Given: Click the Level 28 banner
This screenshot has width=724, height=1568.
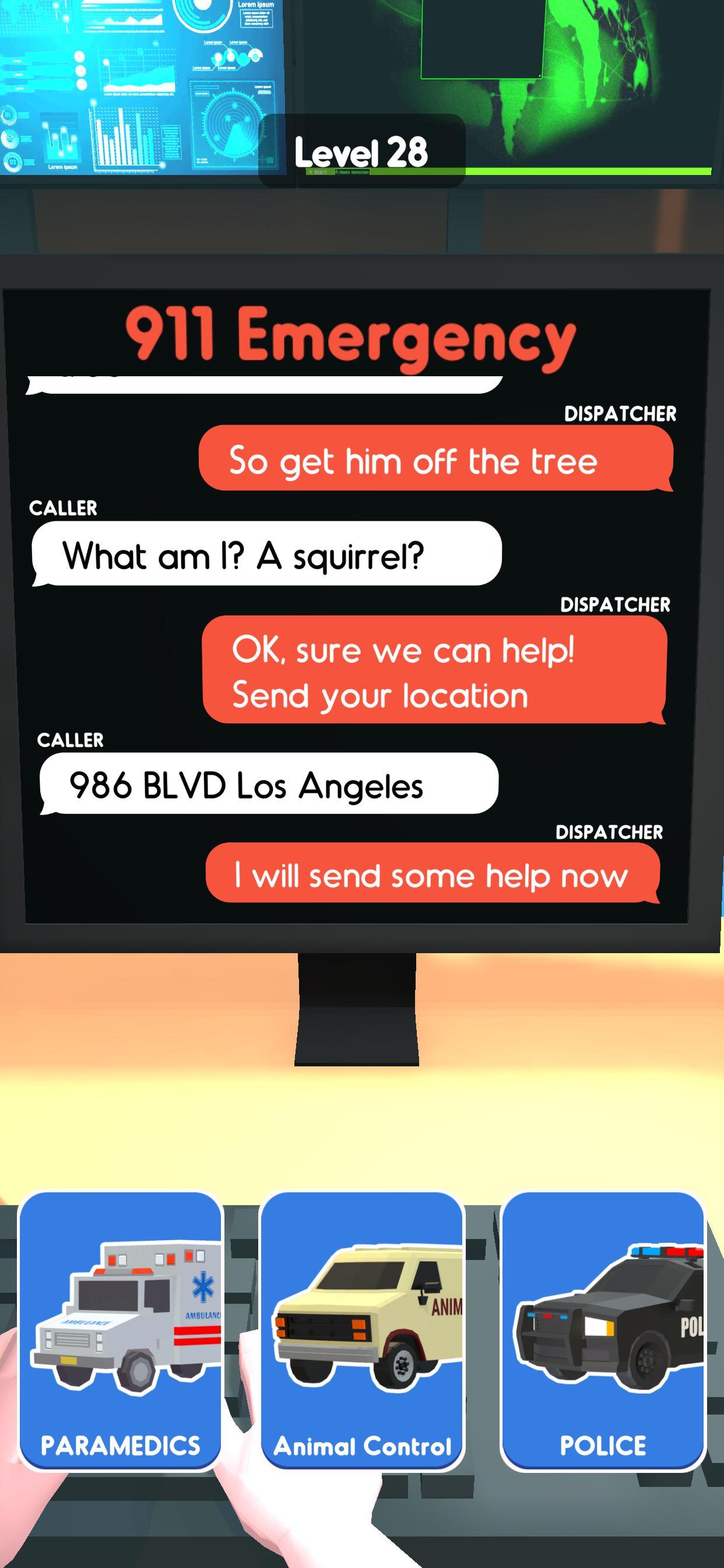Looking at the screenshot, I should (361, 152).
